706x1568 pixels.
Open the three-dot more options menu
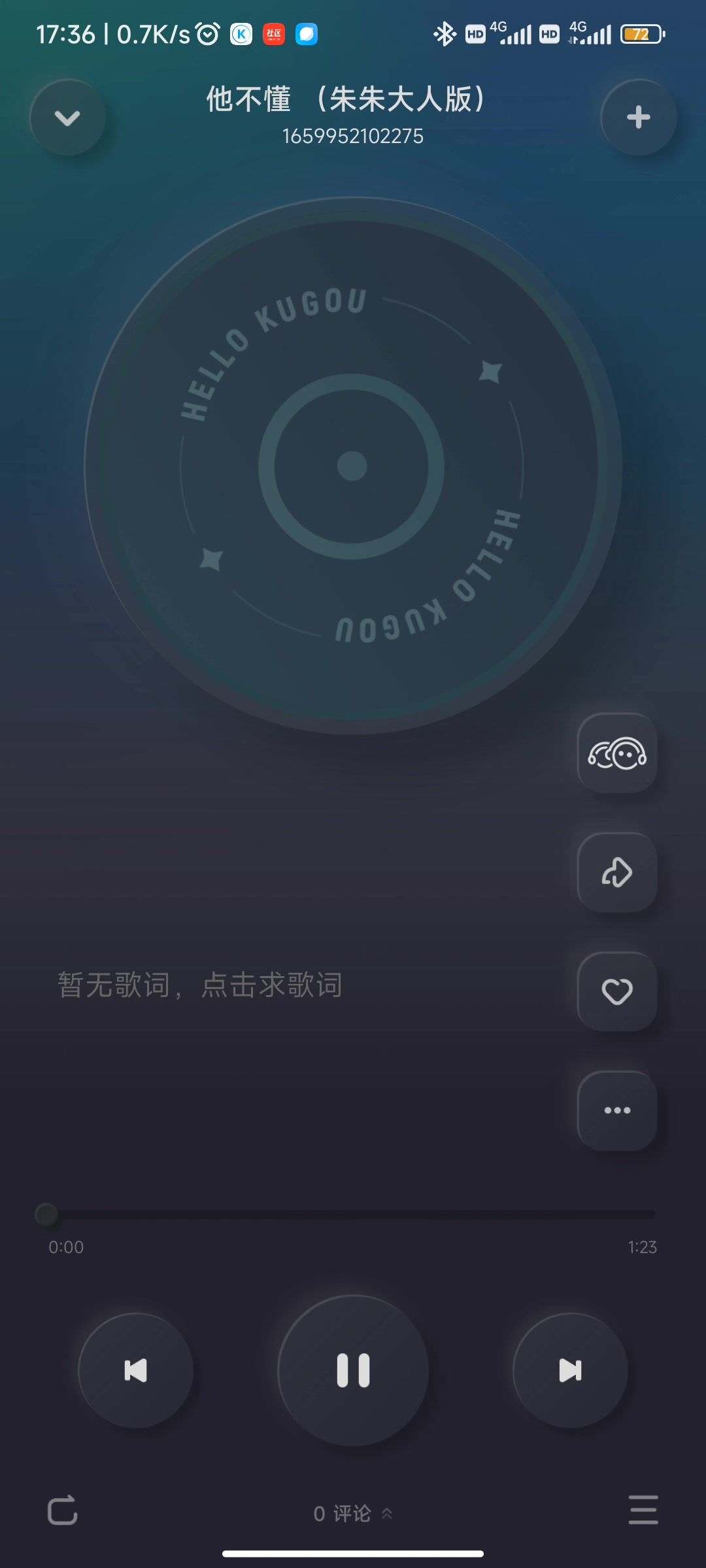point(617,1111)
